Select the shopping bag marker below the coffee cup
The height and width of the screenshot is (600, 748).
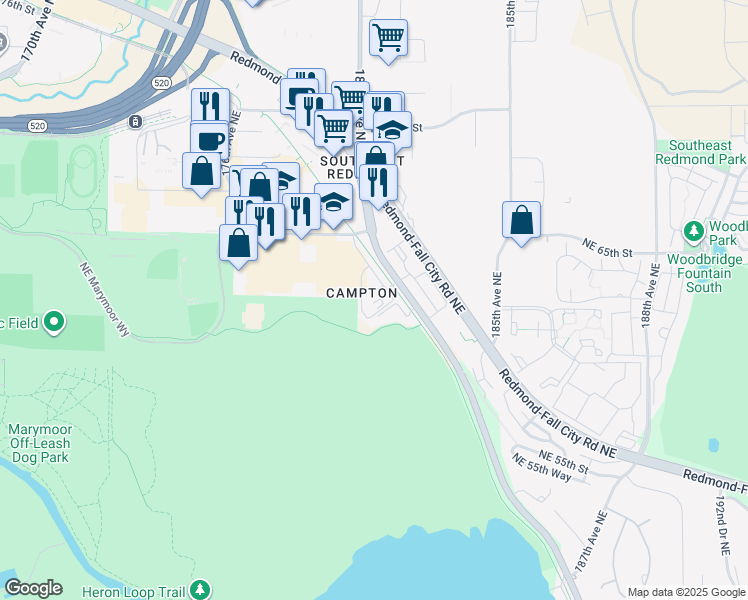click(201, 169)
